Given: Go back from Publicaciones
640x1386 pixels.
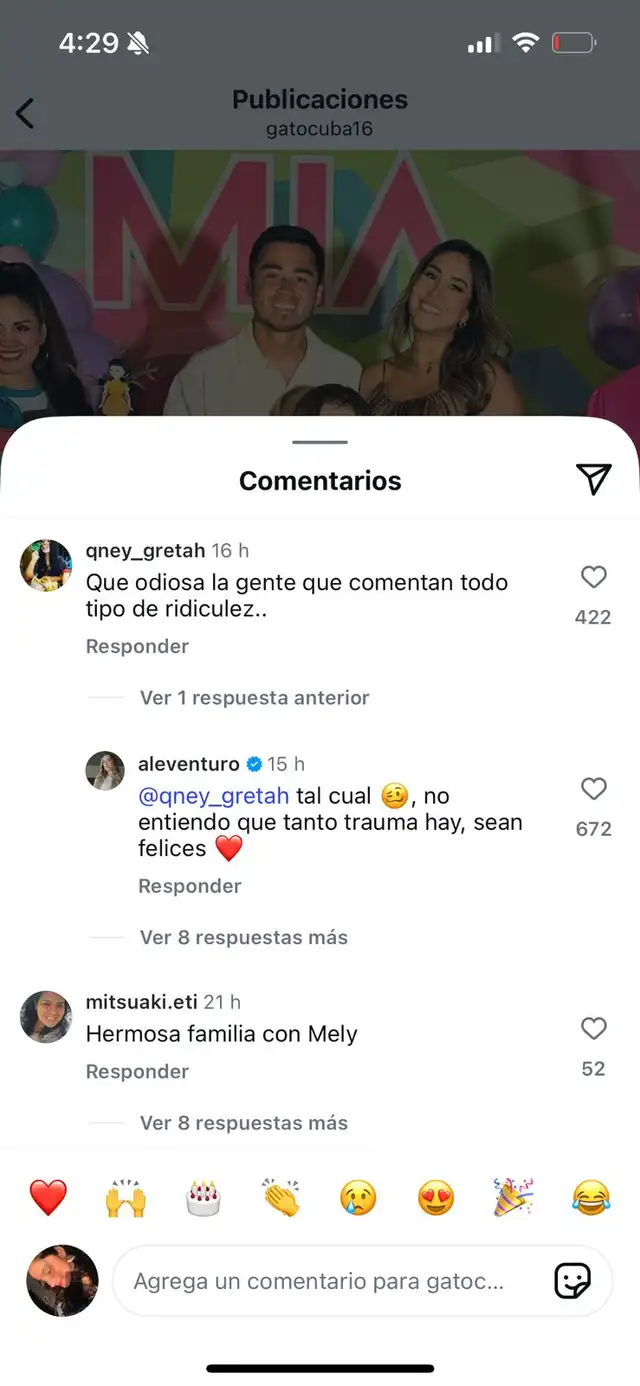Looking at the screenshot, I should coord(25,113).
